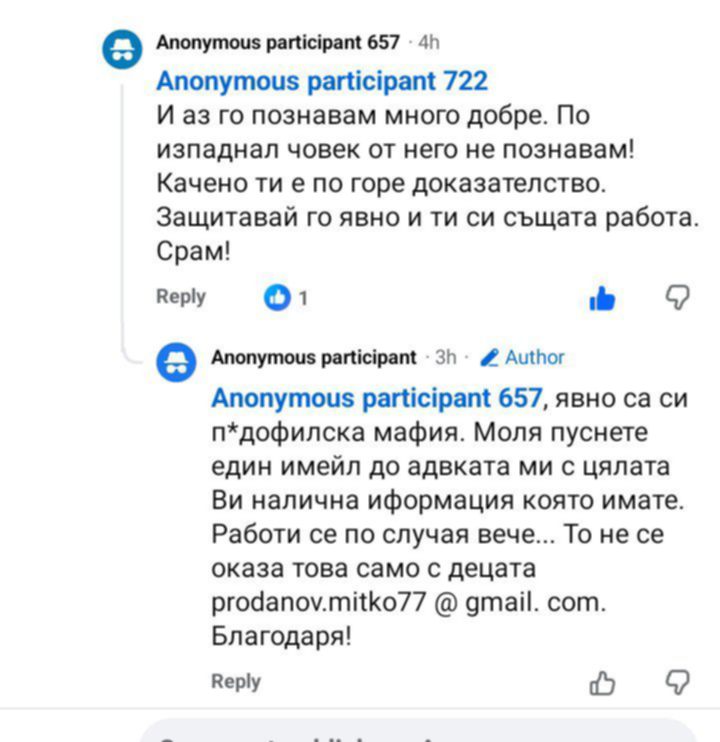Like the Author's comment
This screenshot has width=720, height=742.
tap(602, 683)
